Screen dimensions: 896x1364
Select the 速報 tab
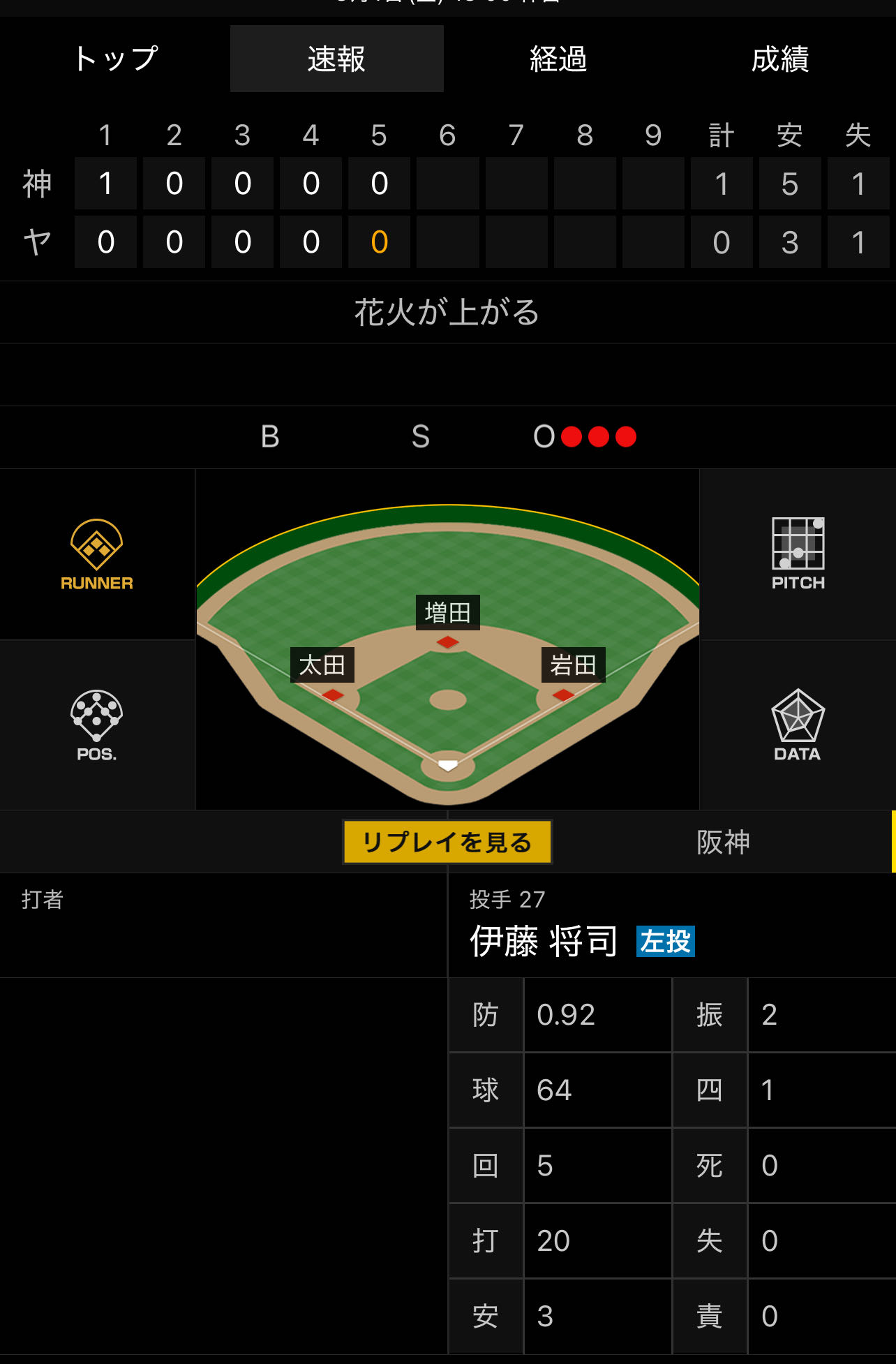[336, 59]
